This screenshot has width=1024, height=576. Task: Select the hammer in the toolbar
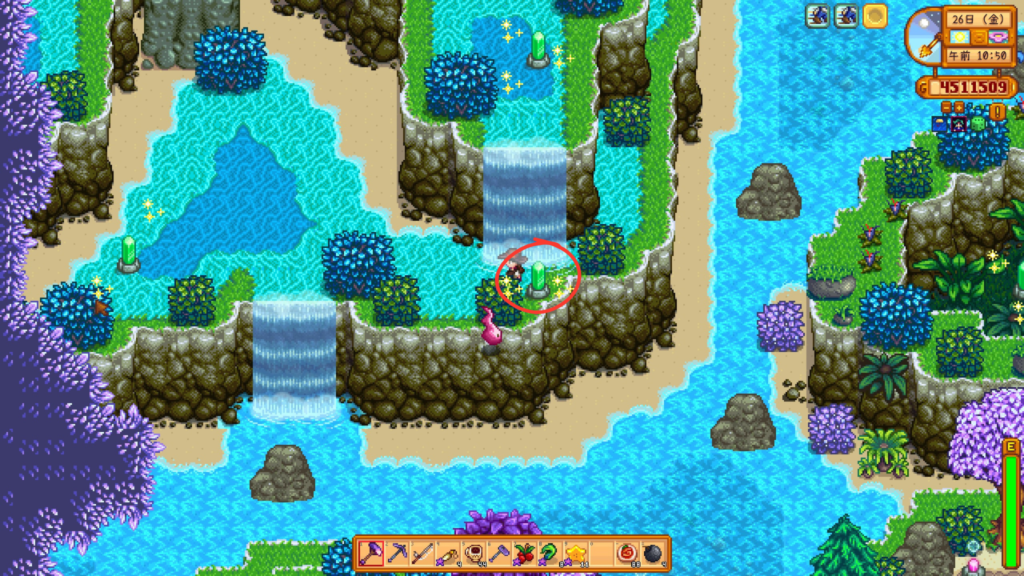pyautogui.click(x=500, y=553)
